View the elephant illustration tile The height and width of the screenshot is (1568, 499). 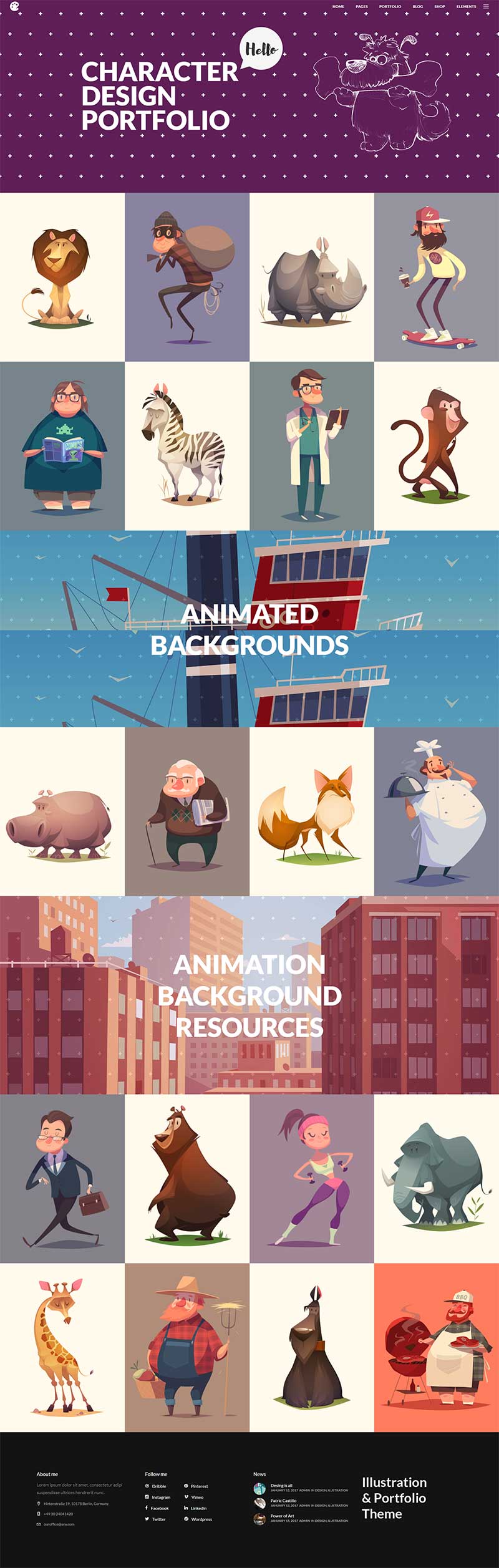(x=437, y=1179)
